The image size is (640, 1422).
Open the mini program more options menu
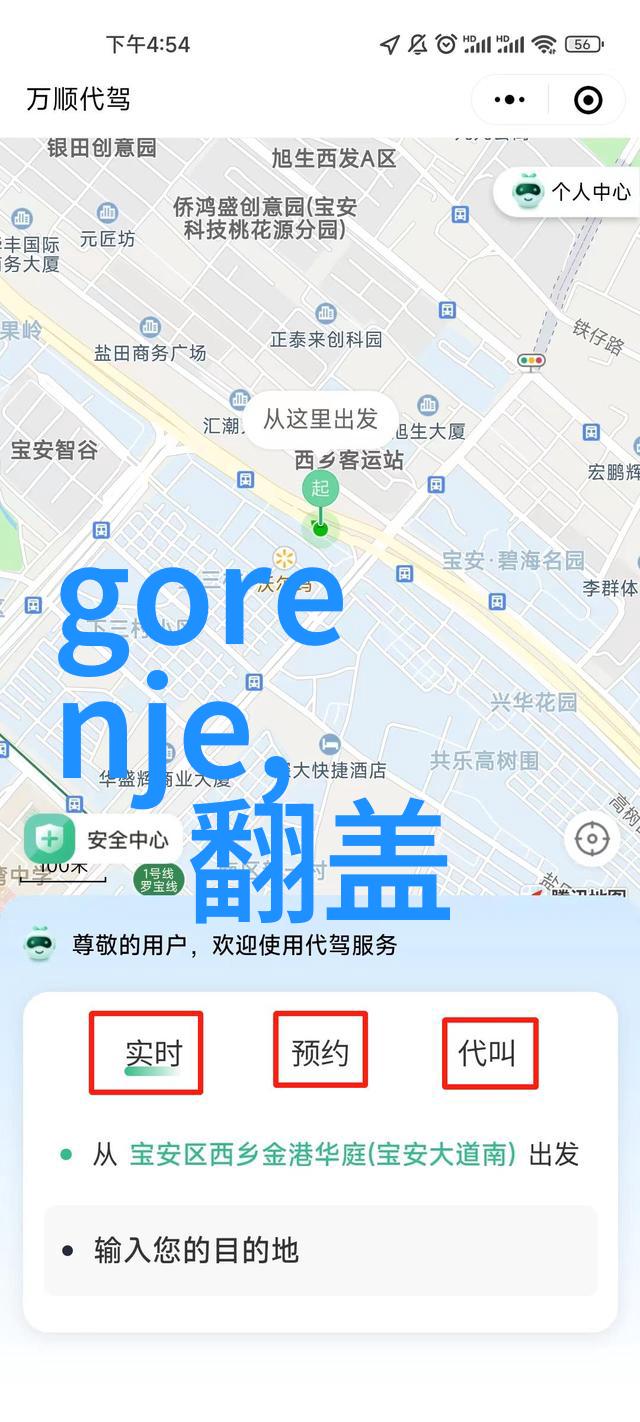coord(510,99)
